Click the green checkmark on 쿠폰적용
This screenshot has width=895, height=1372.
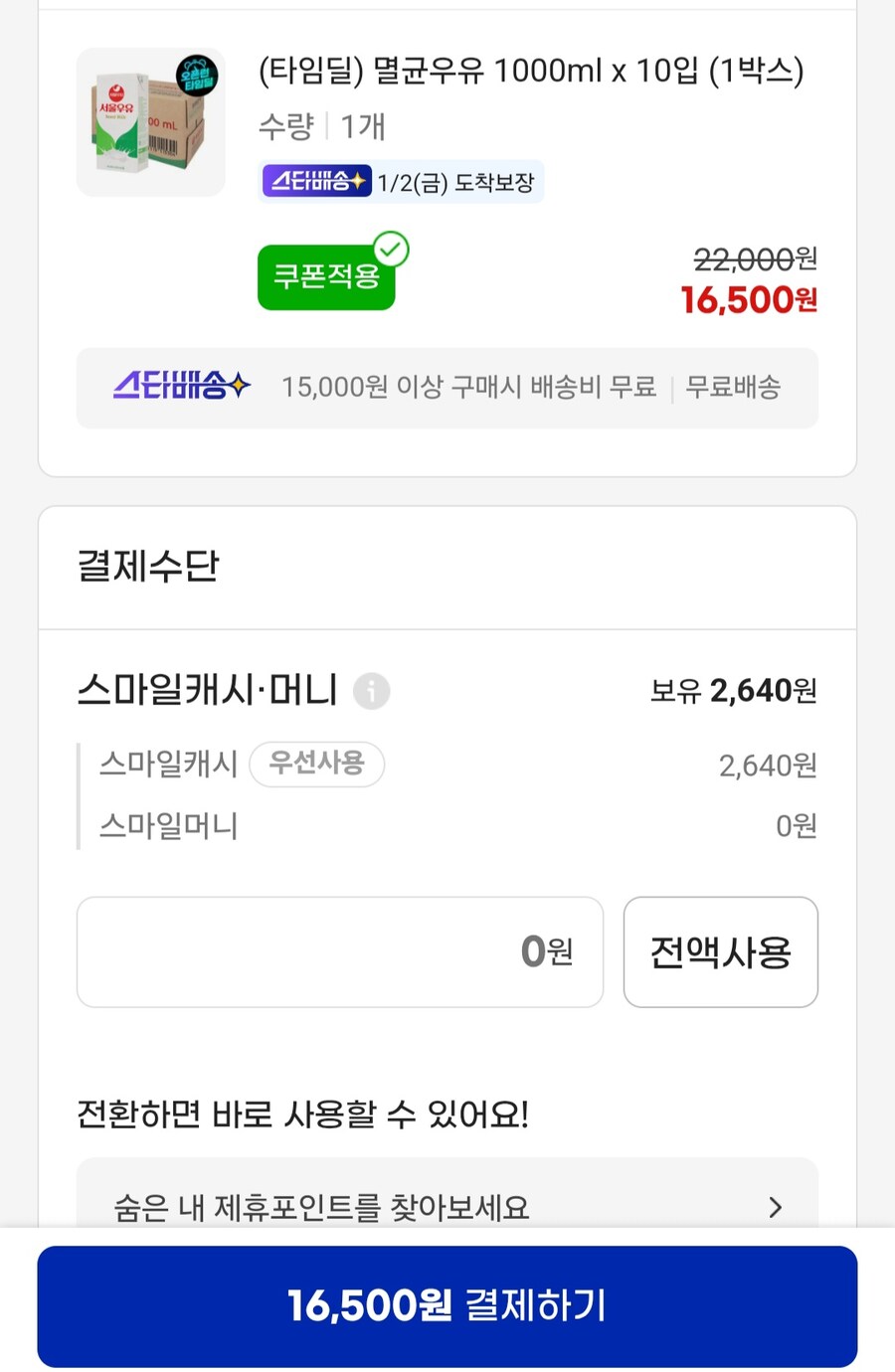[390, 250]
